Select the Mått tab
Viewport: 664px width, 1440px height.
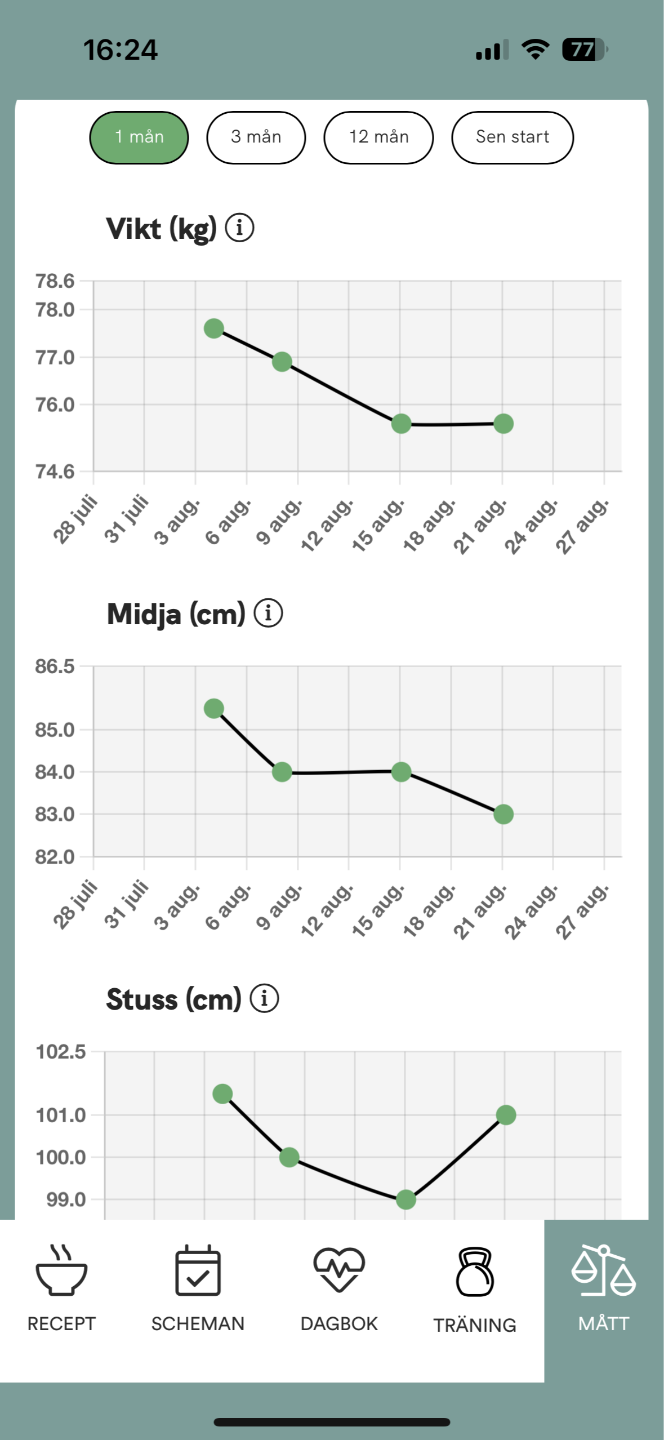click(x=604, y=1290)
